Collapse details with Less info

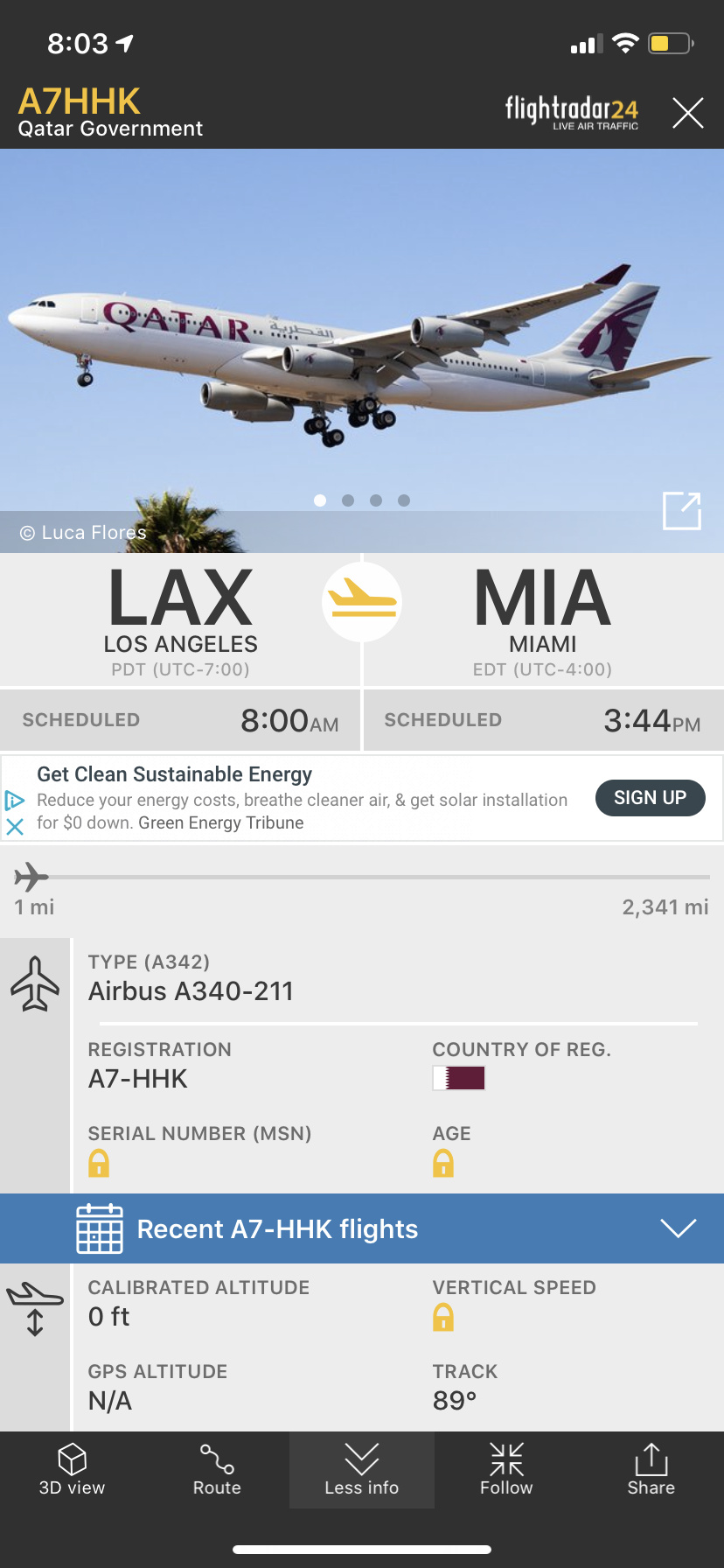coord(361,1470)
